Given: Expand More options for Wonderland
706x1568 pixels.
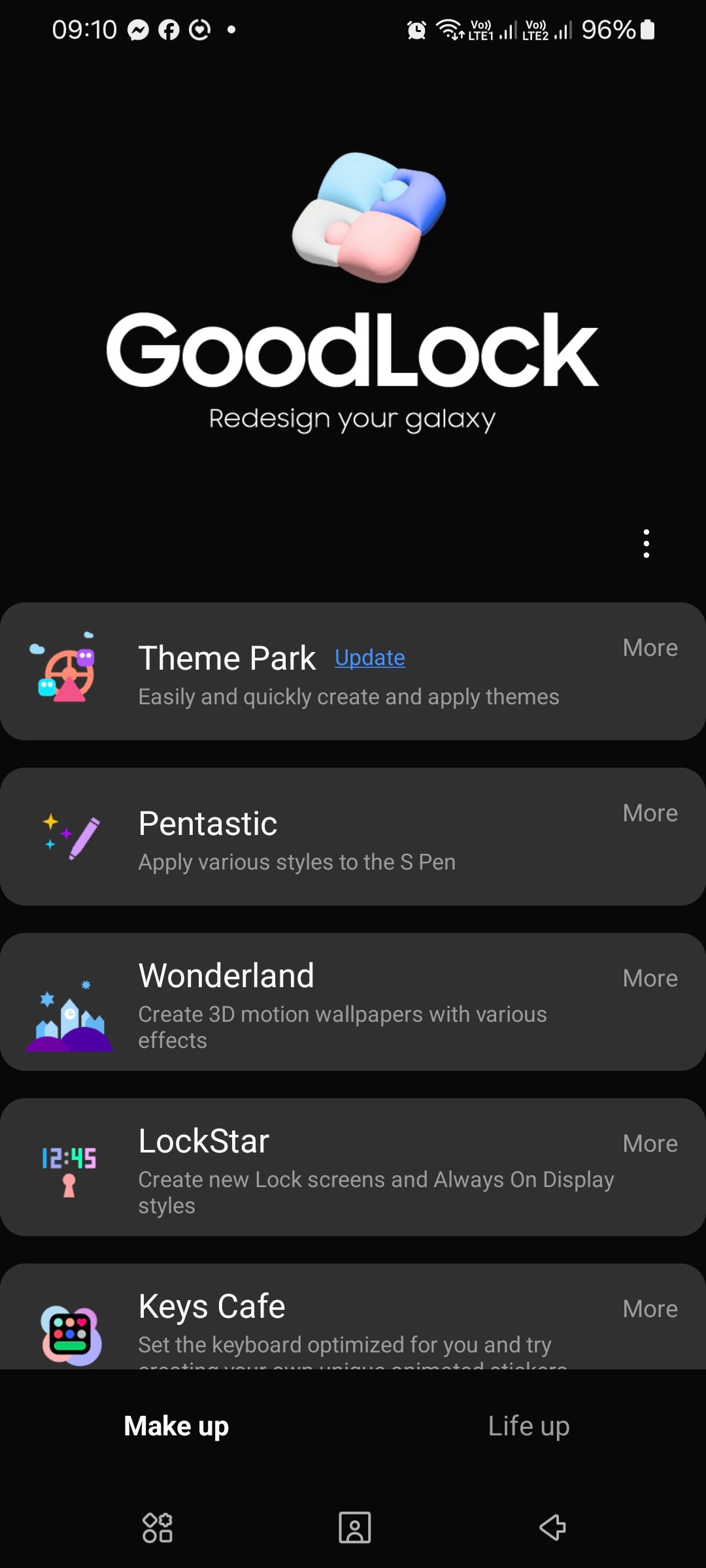Looking at the screenshot, I should tap(650, 978).
